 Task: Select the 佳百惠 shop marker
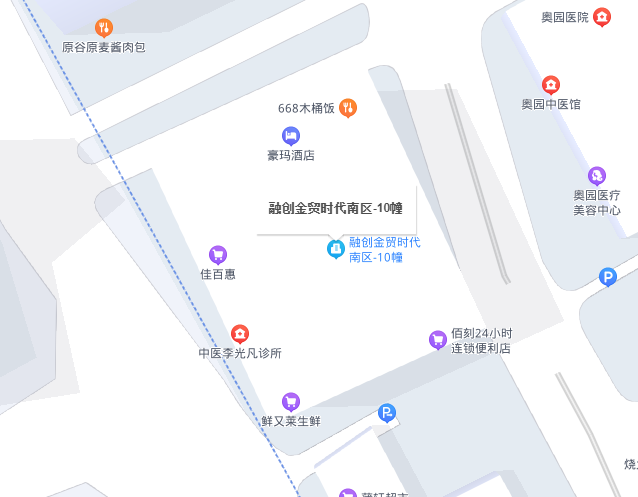tap(217, 254)
